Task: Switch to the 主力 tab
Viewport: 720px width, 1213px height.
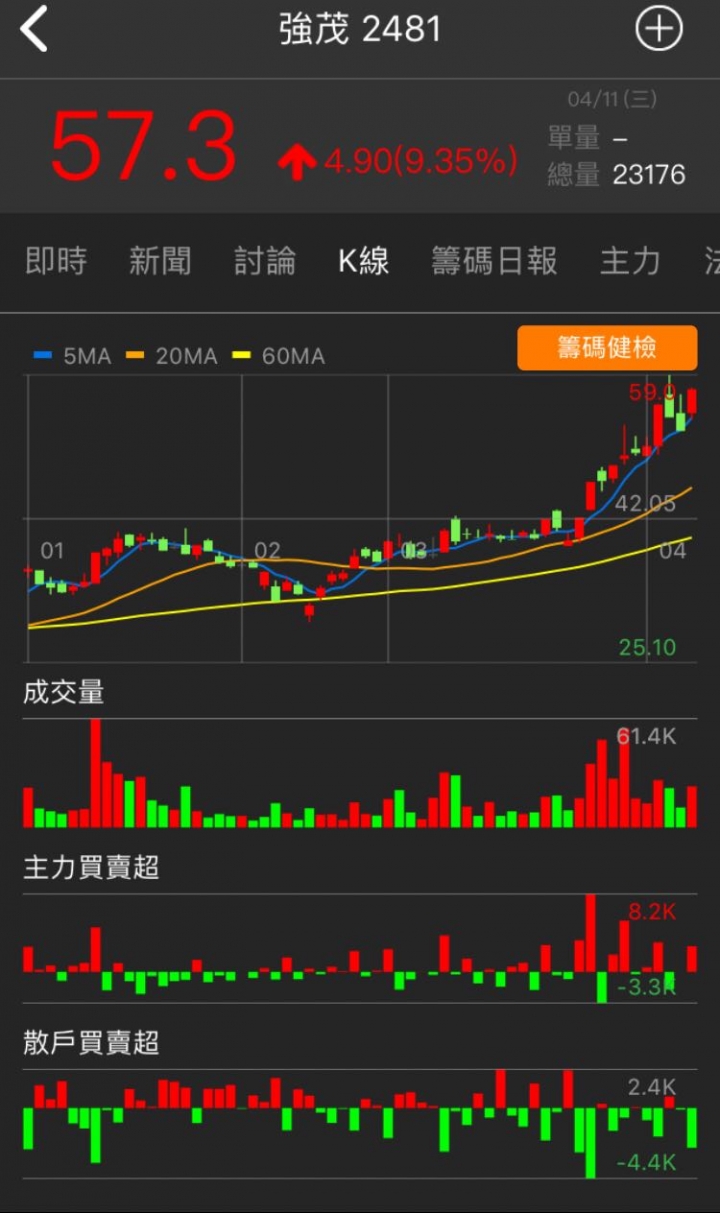Action: pyautogui.click(x=630, y=261)
